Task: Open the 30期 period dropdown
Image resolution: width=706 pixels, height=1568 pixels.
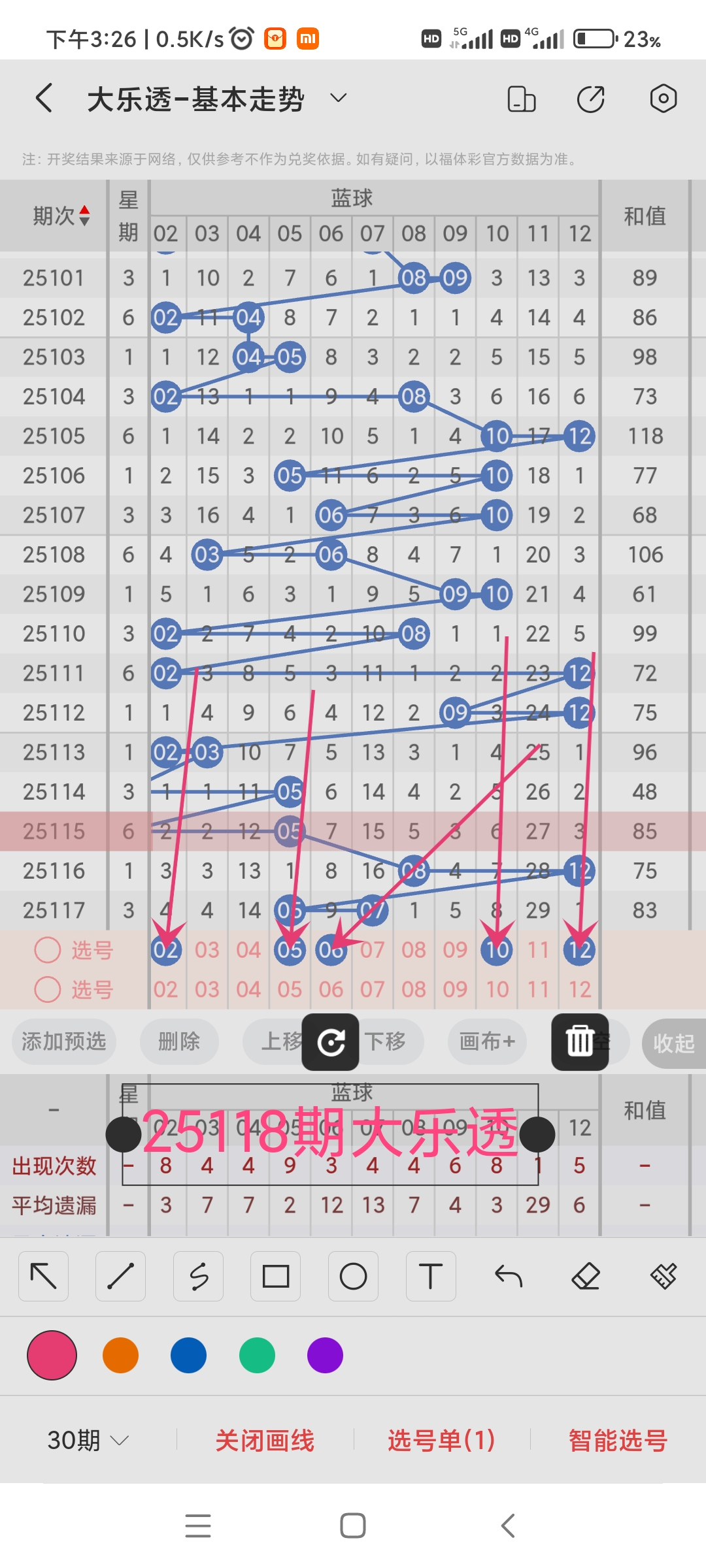Action: [x=88, y=1440]
